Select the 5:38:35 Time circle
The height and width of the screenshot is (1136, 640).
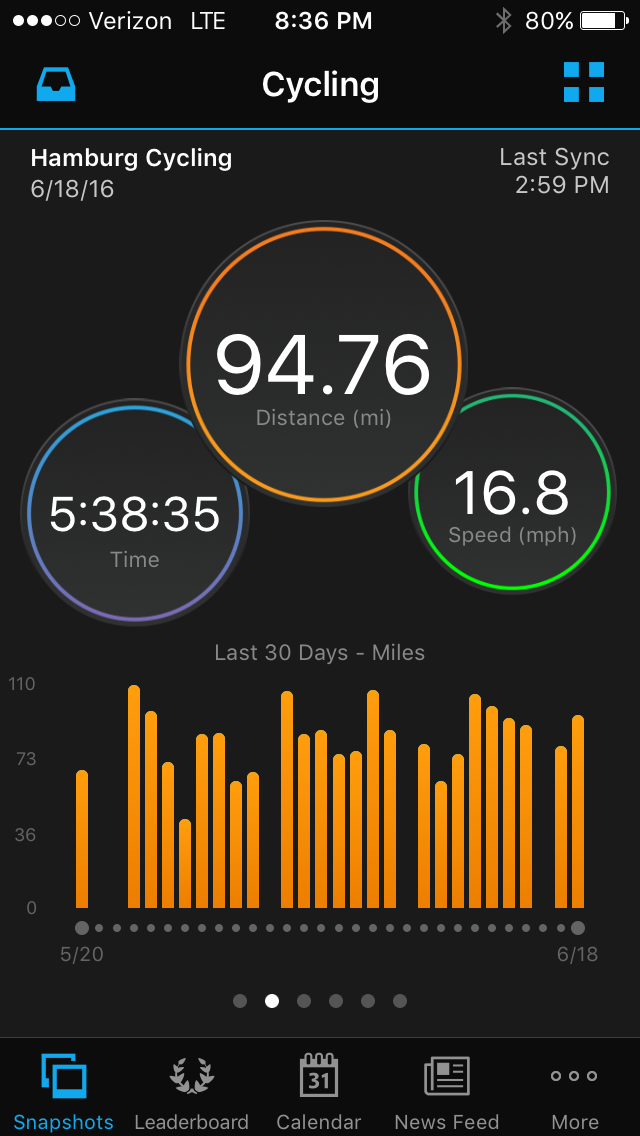pos(134,514)
